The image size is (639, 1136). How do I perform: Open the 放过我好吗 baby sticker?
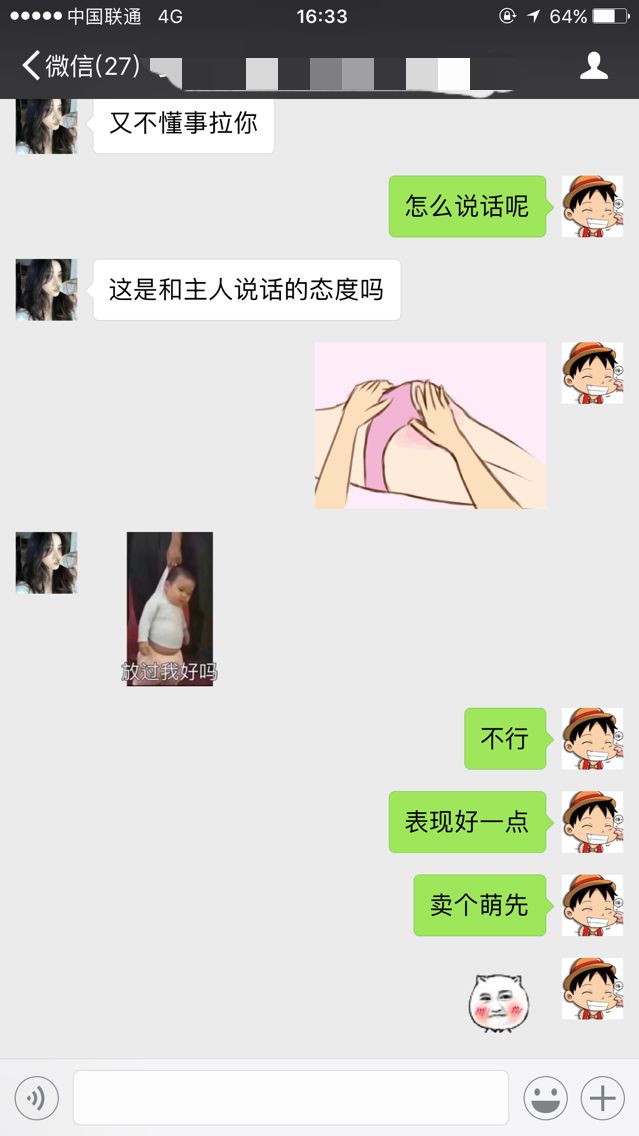[x=169, y=608]
